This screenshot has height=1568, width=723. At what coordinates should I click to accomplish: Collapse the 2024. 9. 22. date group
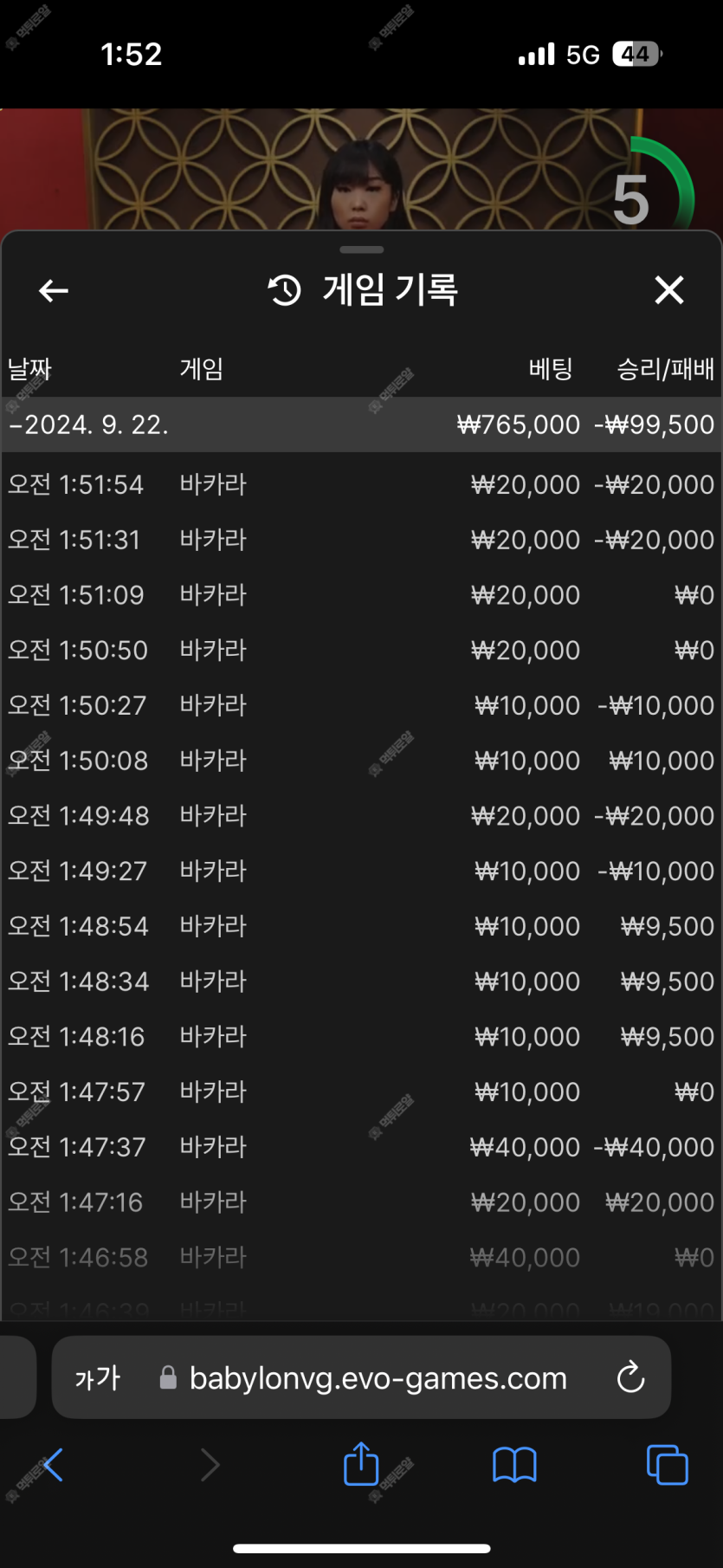(362, 424)
